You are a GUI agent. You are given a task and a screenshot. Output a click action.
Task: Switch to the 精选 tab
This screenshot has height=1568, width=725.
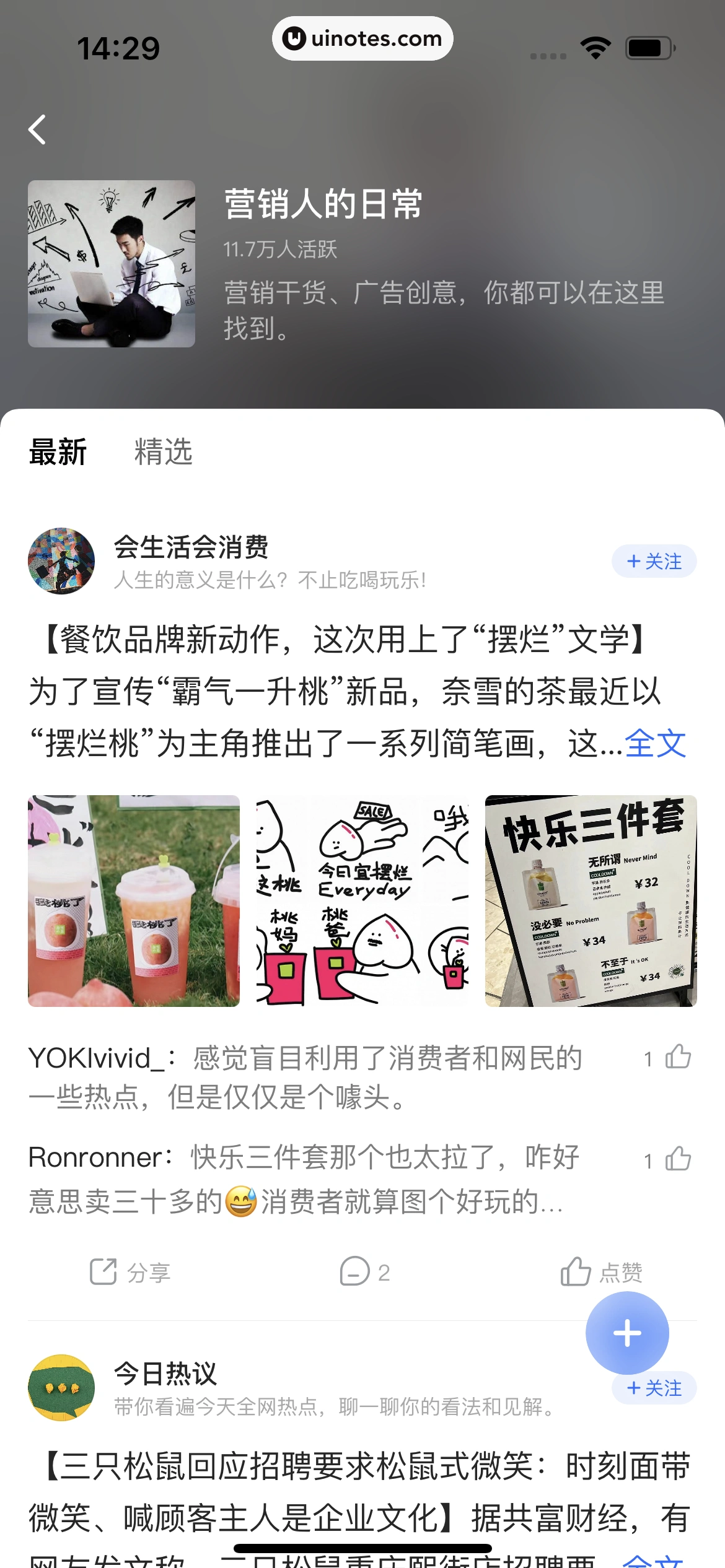(162, 452)
